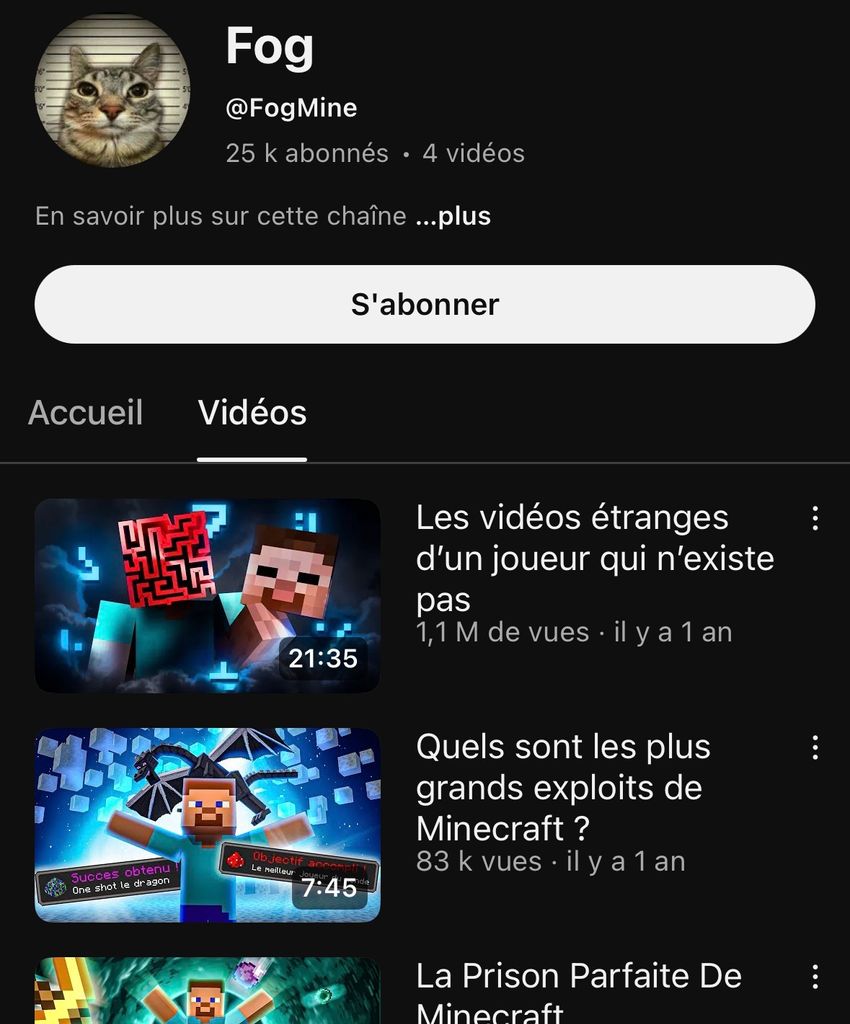
Task: Open options for "Les vidéos étranges" video
Action: coord(815,518)
